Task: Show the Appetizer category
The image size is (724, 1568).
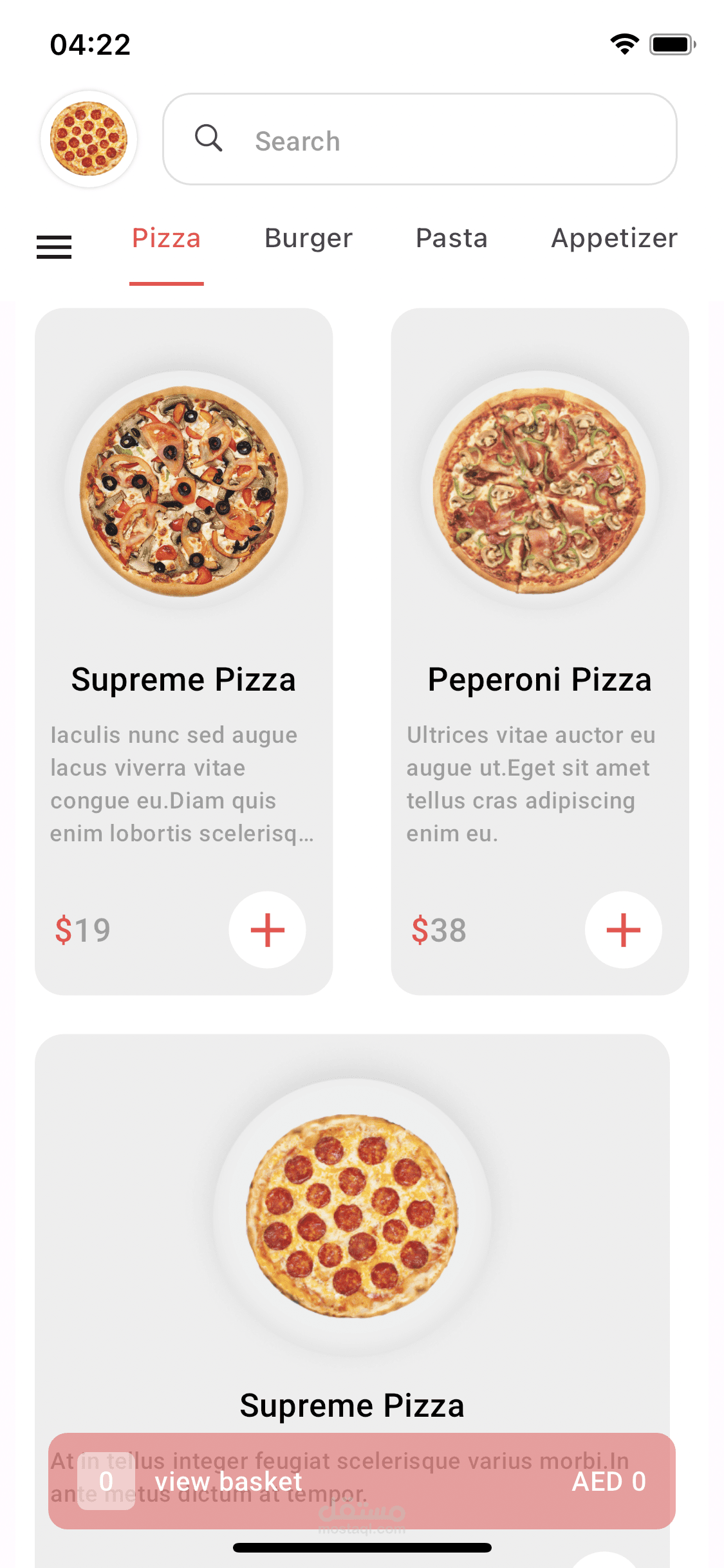Action: pos(614,239)
